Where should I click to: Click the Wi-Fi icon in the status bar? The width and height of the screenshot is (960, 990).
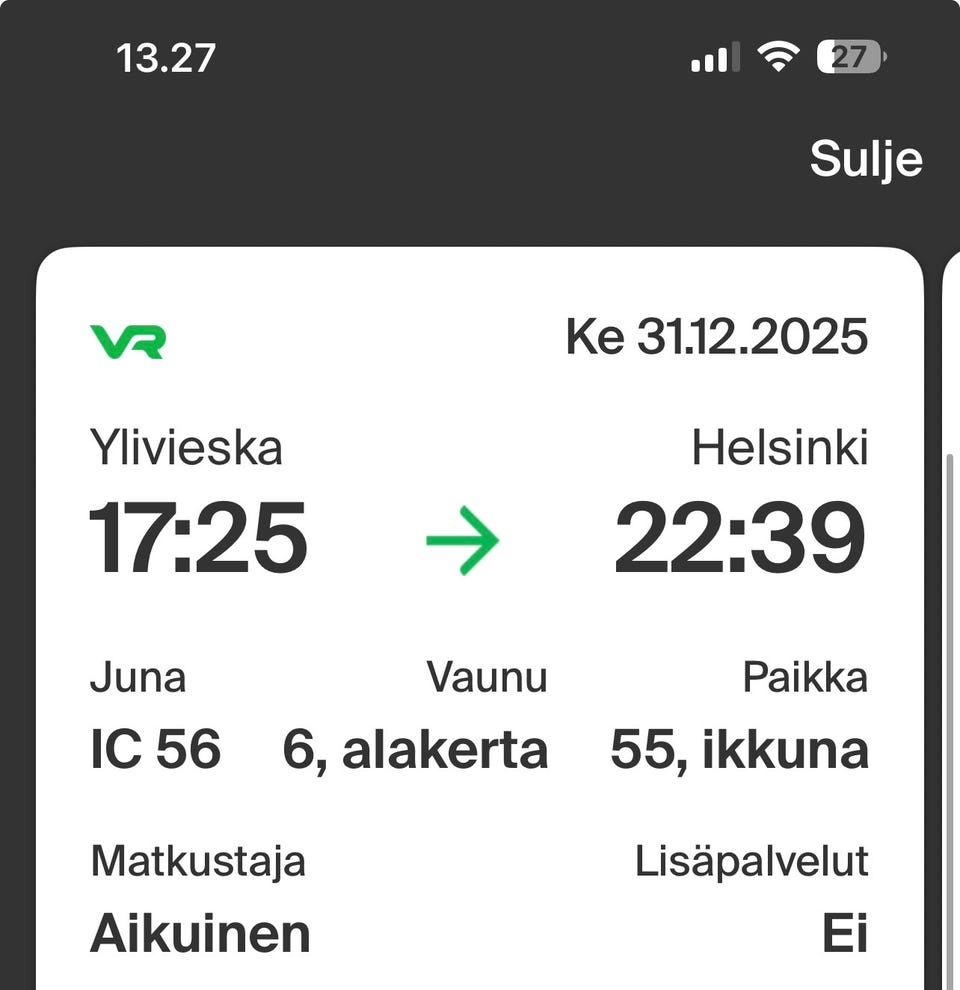[779, 58]
